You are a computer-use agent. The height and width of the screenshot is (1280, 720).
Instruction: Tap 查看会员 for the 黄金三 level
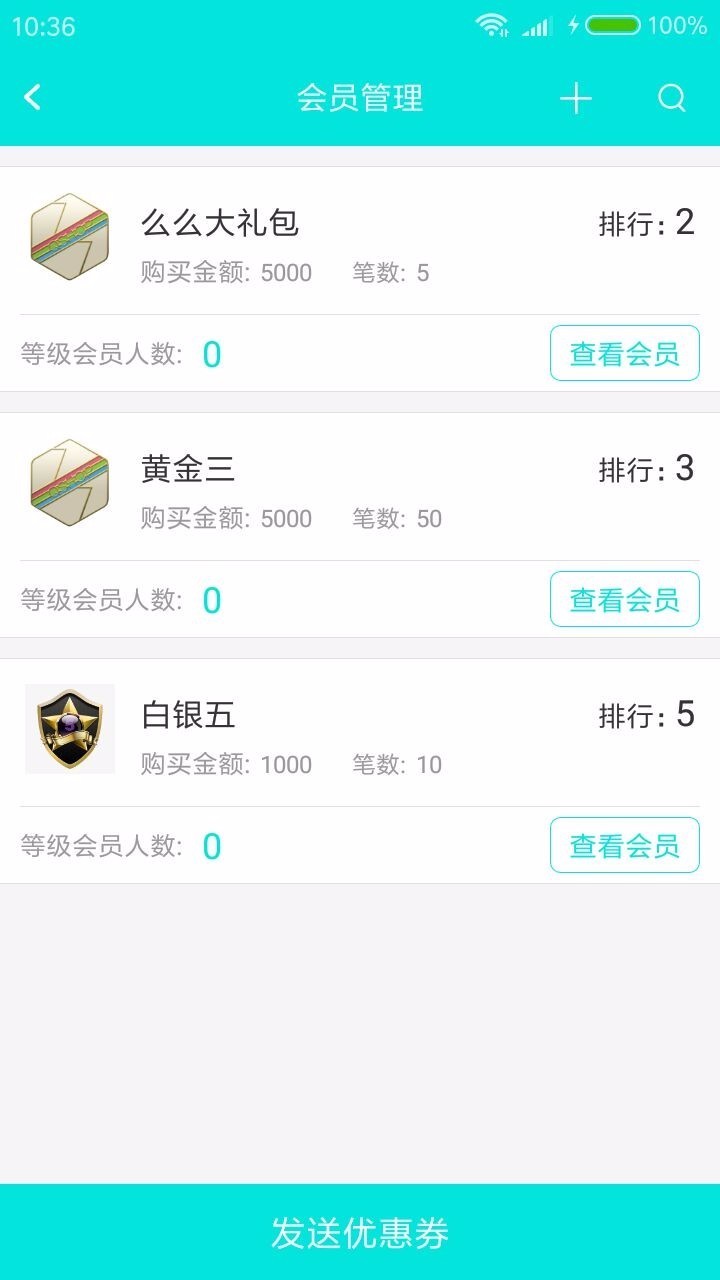(x=624, y=600)
